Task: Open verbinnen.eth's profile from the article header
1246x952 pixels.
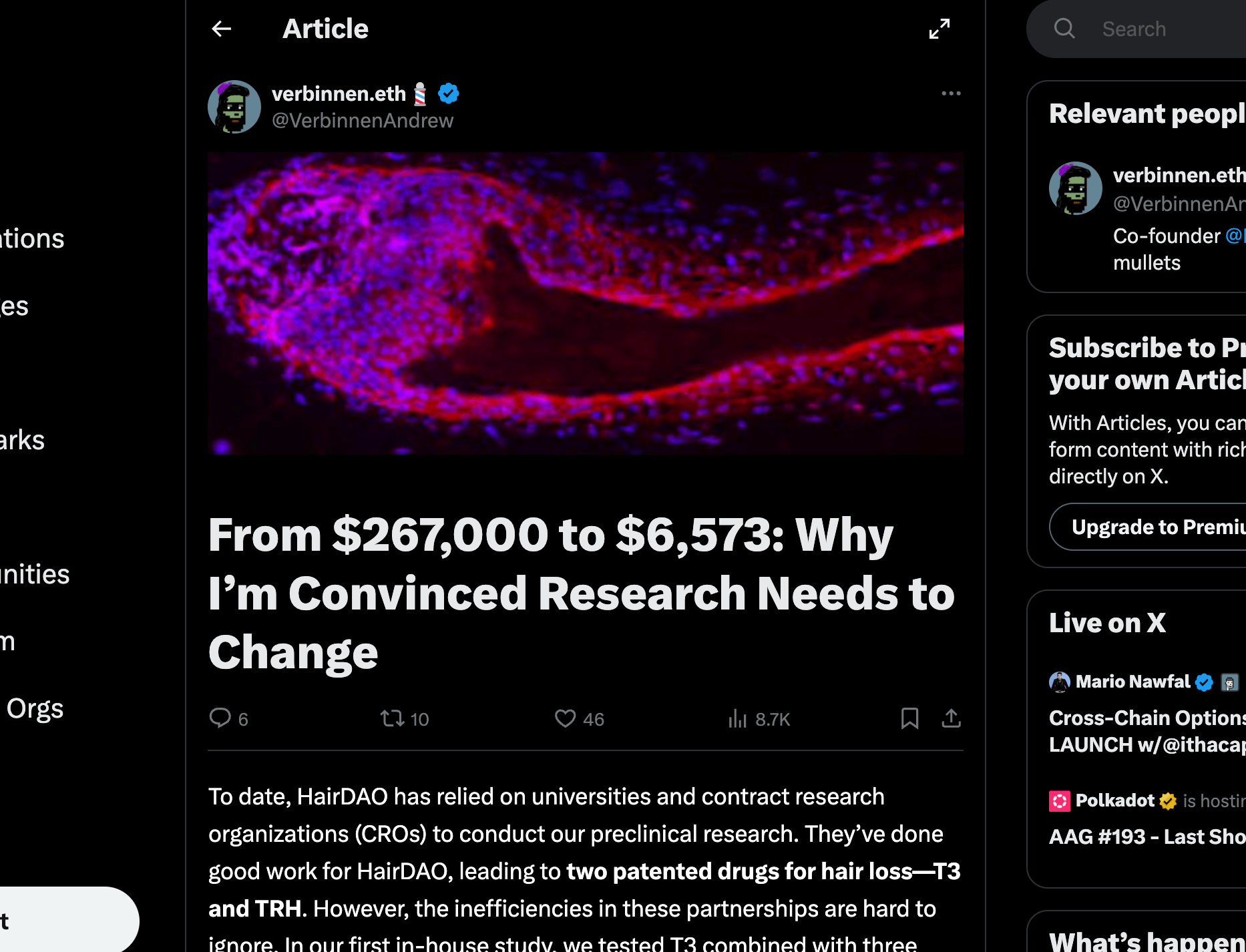Action: 339,94
